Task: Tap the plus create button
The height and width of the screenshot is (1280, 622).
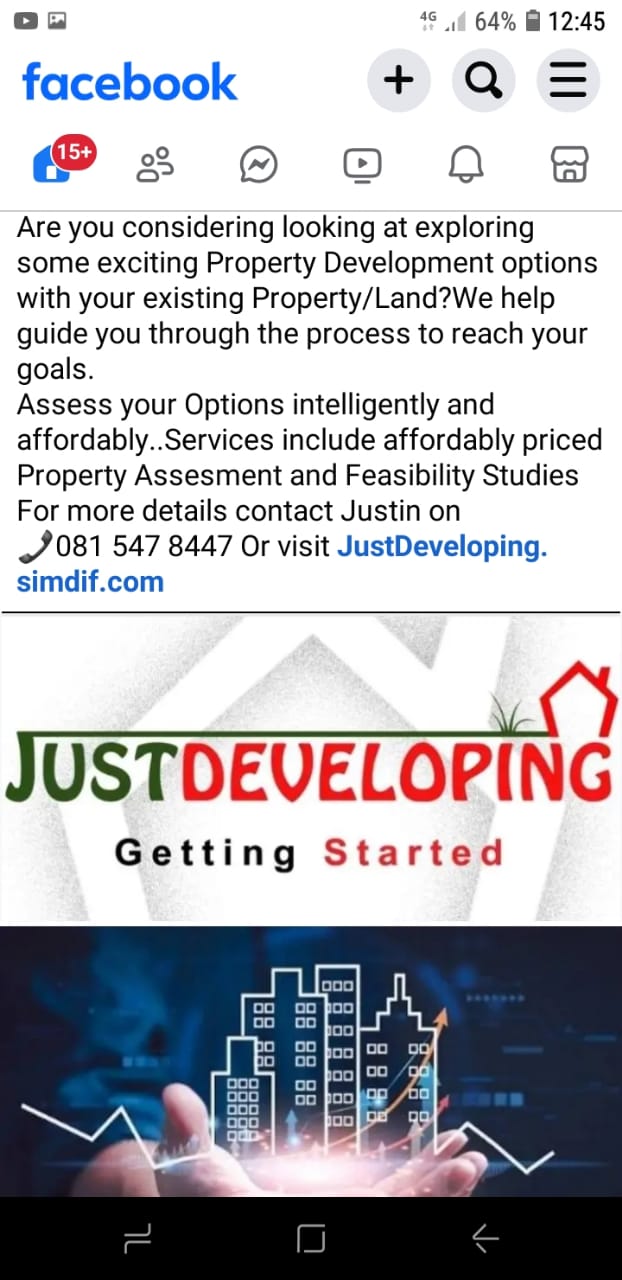Action: point(399,80)
